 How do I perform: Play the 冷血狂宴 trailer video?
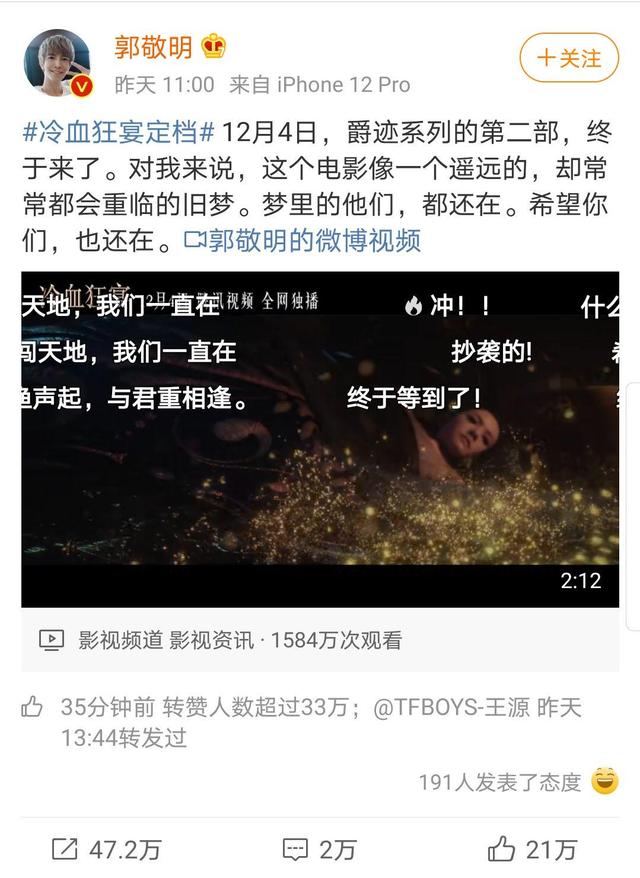coord(320,438)
